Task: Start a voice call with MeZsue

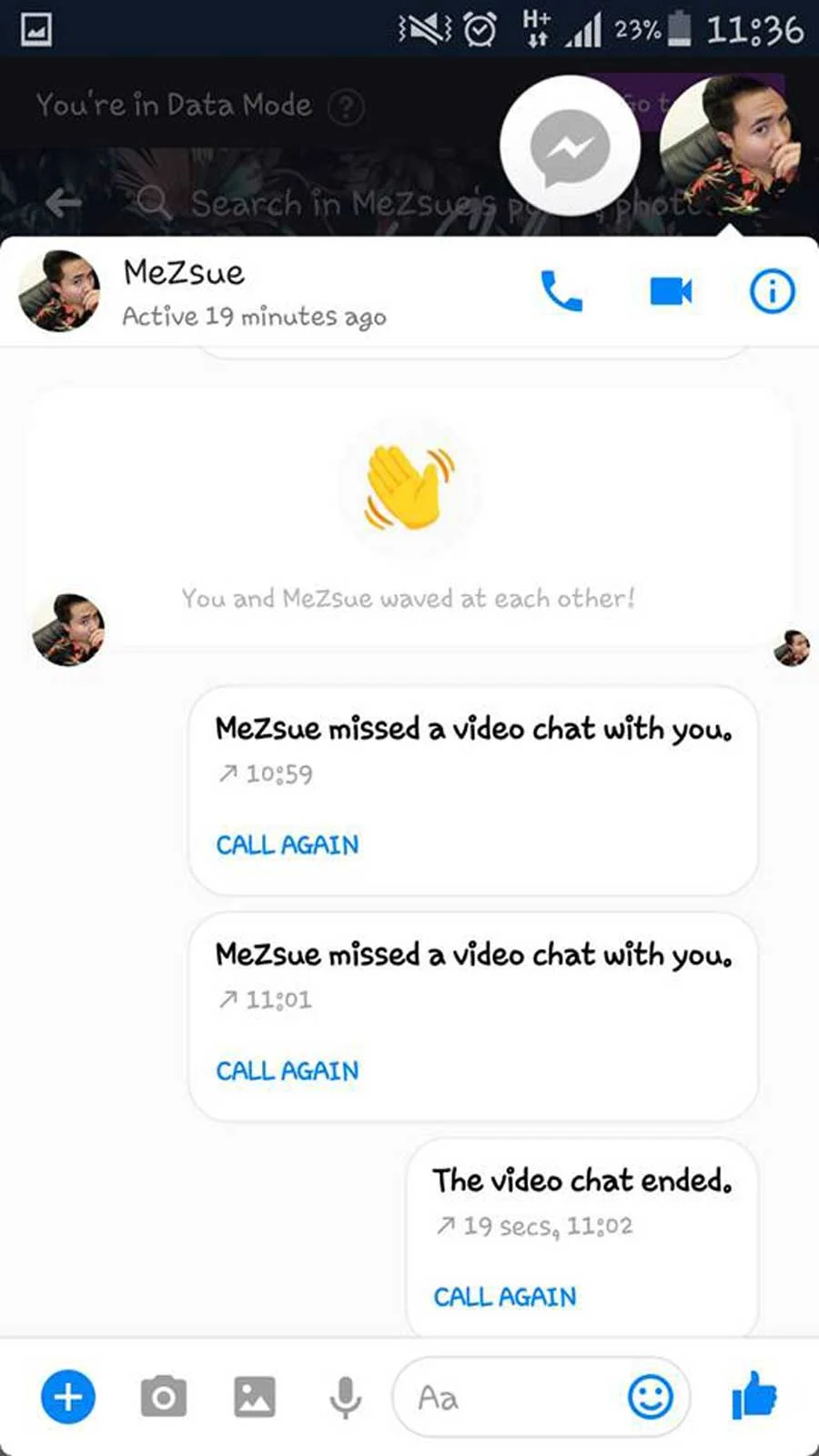Action: click(561, 291)
